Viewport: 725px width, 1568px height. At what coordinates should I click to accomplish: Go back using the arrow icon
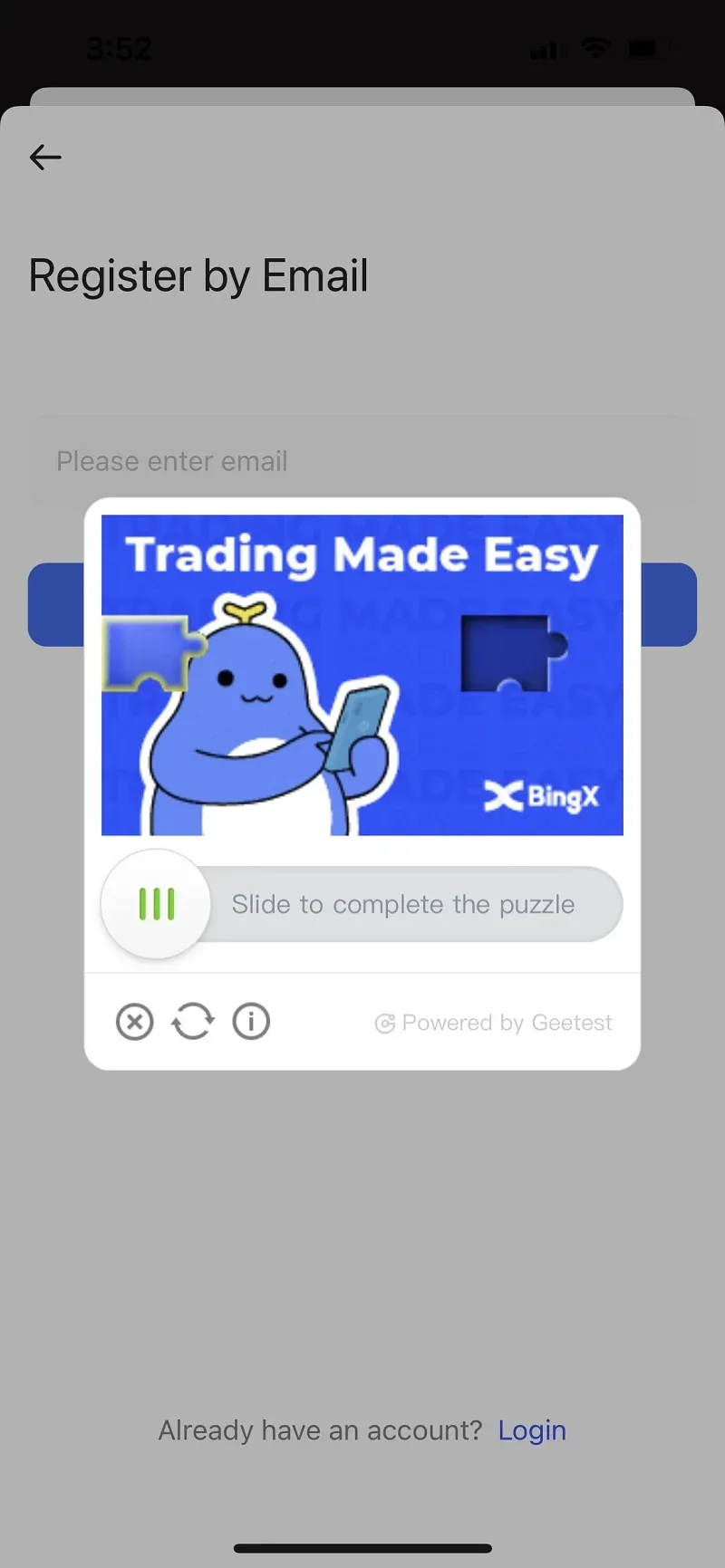pyautogui.click(x=45, y=158)
